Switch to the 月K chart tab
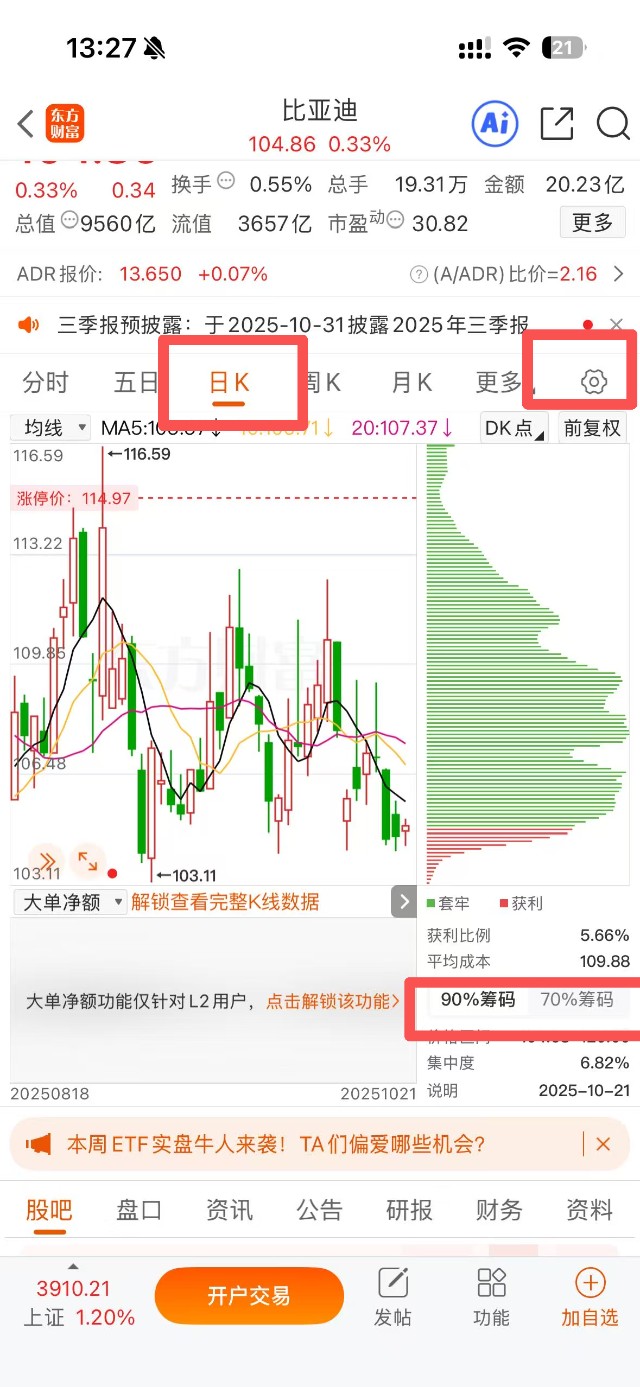Screen dimensions: 640x1387 411,382
